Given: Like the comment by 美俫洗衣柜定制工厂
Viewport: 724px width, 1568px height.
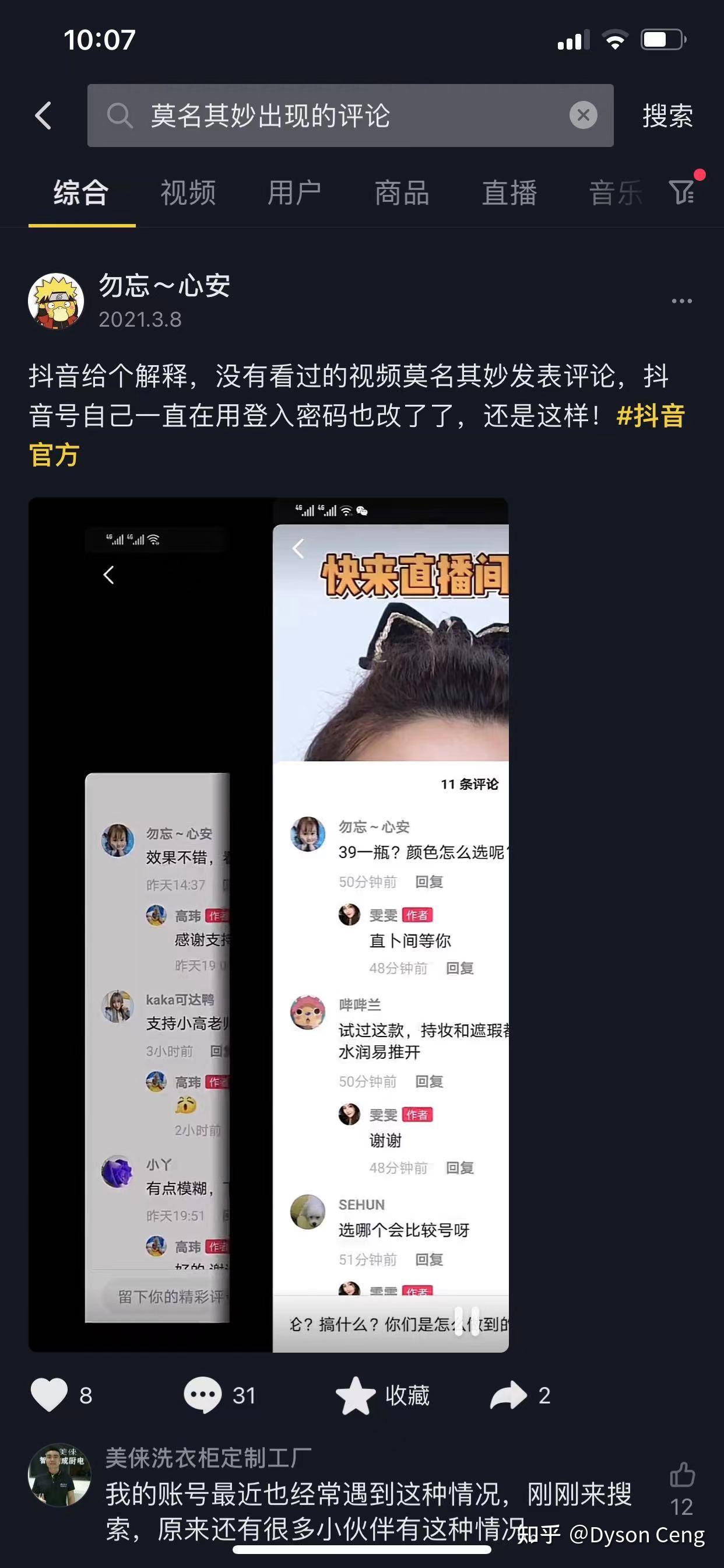Looking at the screenshot, I should coord(681,1475).
